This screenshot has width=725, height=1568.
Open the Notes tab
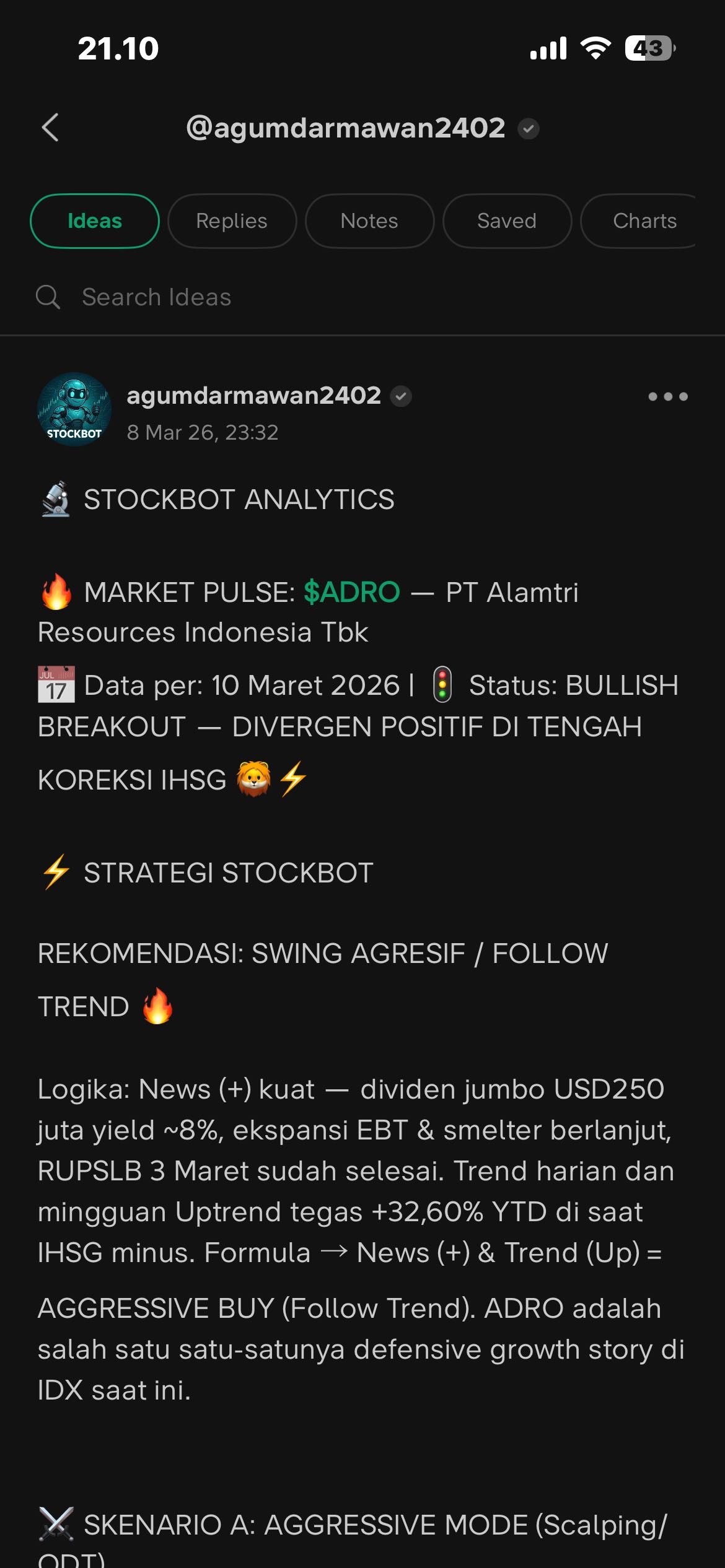tap(369, 221)
